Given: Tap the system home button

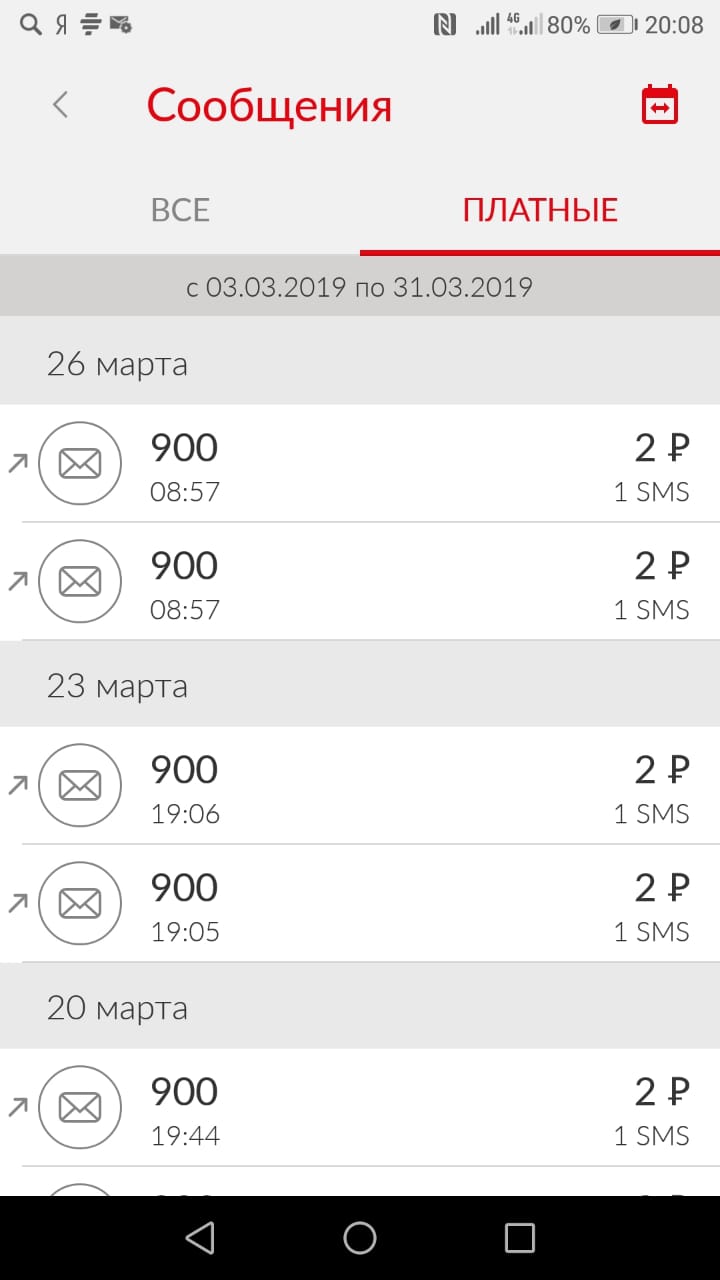Looking at the screenshot, I should 360,1238.
